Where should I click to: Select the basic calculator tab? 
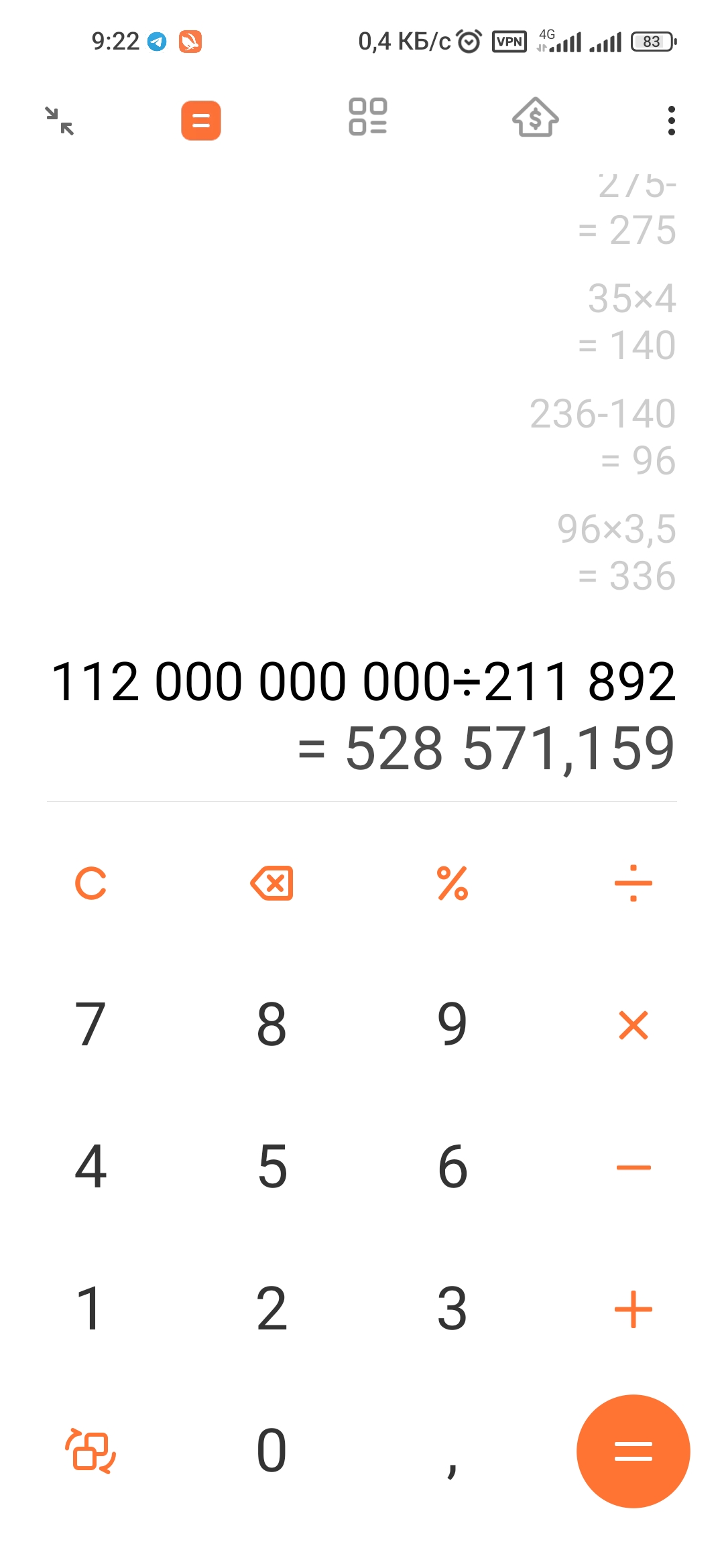tap(200, 121)
